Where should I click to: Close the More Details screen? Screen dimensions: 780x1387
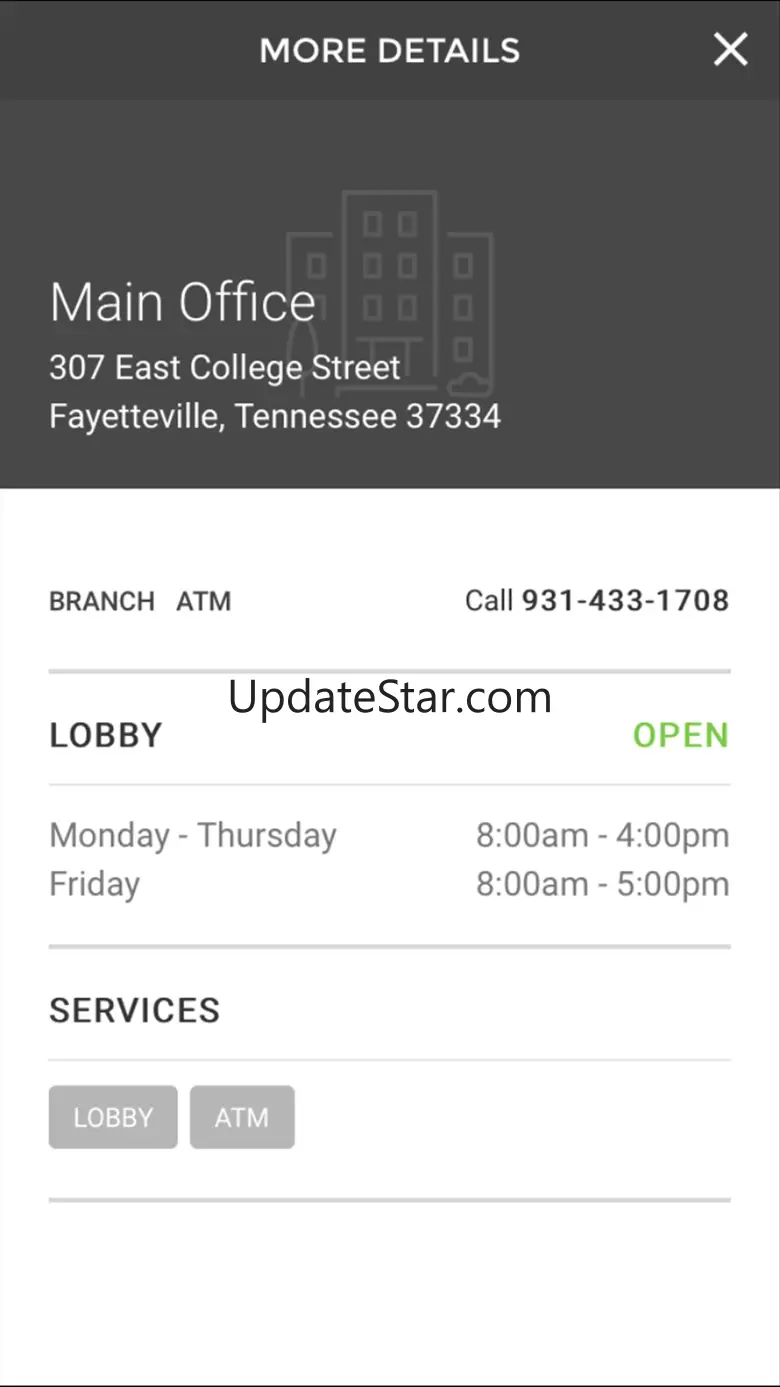click(x=730, y=49)
